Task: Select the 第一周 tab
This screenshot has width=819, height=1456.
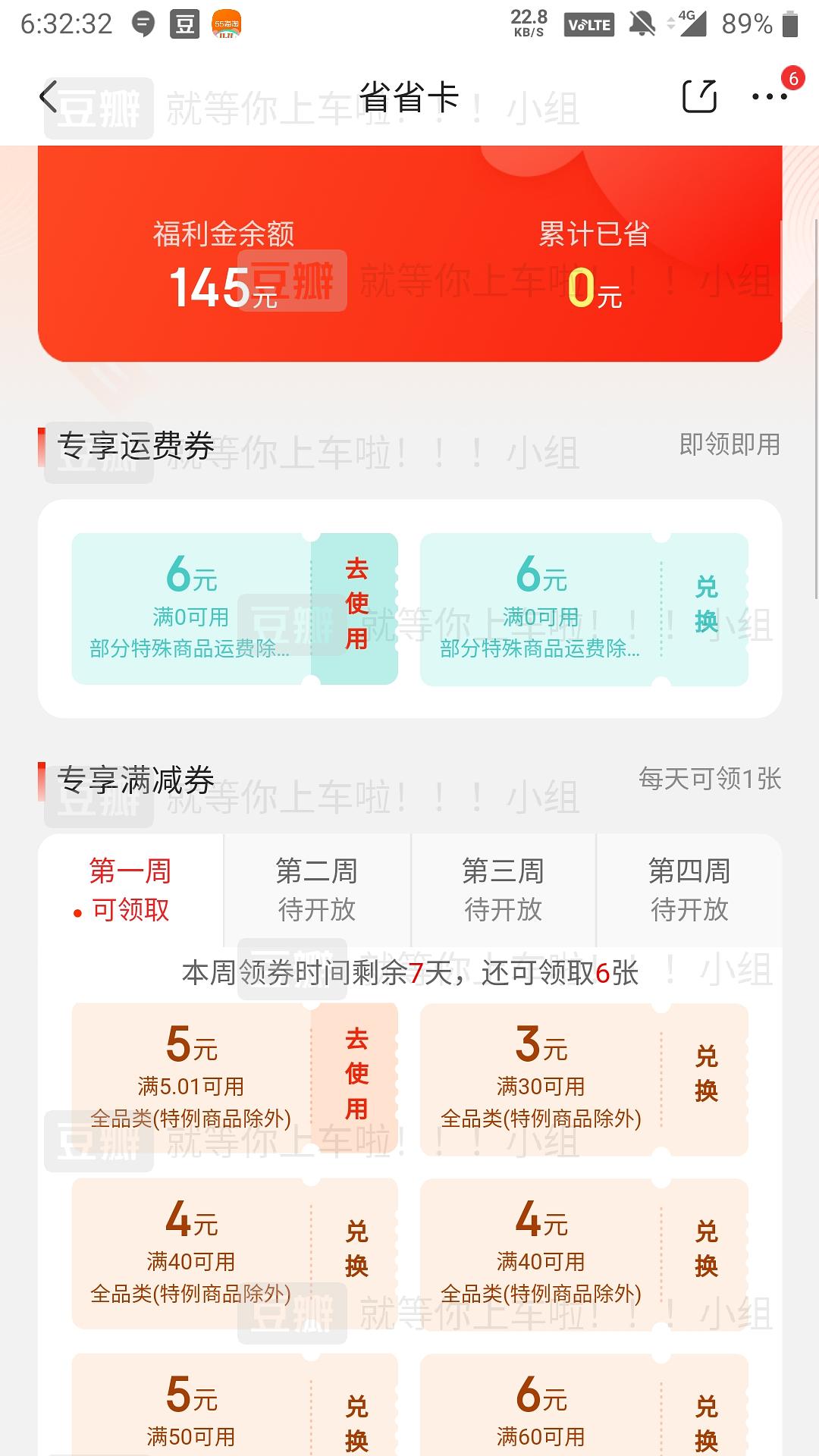Action: click(x=130, y=890)
